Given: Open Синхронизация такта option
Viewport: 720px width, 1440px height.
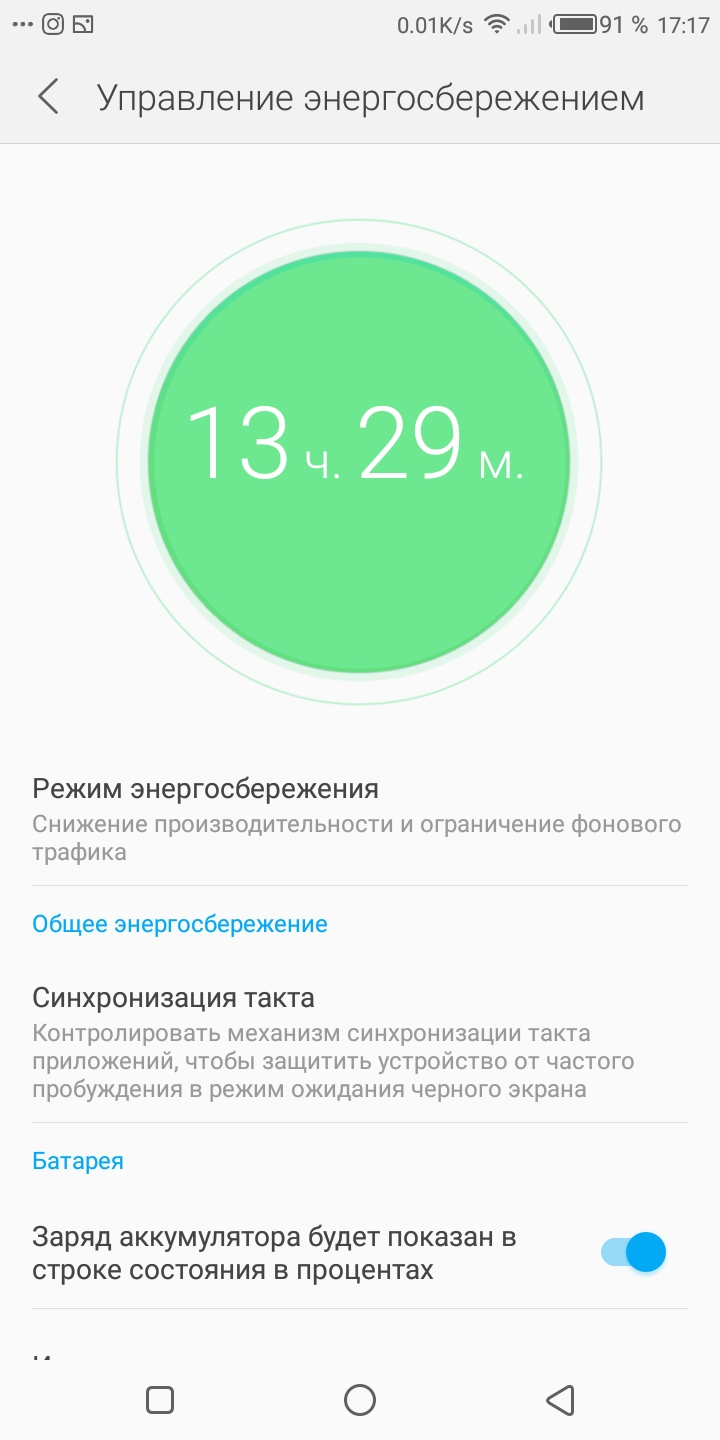Looking at the screenshot, I should pyautogui.click(x=358, y=1042).
